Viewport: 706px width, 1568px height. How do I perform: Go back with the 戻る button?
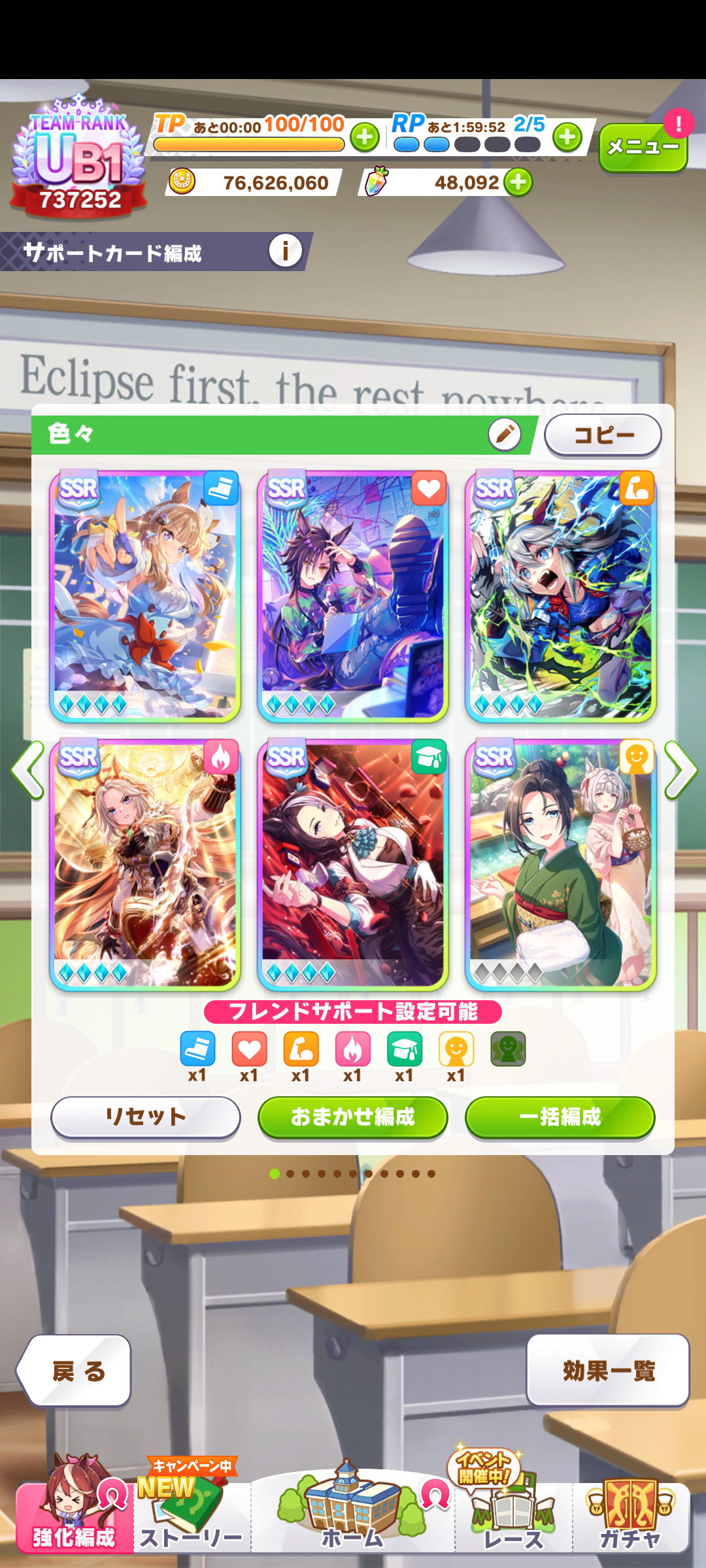coord(75,1371)
